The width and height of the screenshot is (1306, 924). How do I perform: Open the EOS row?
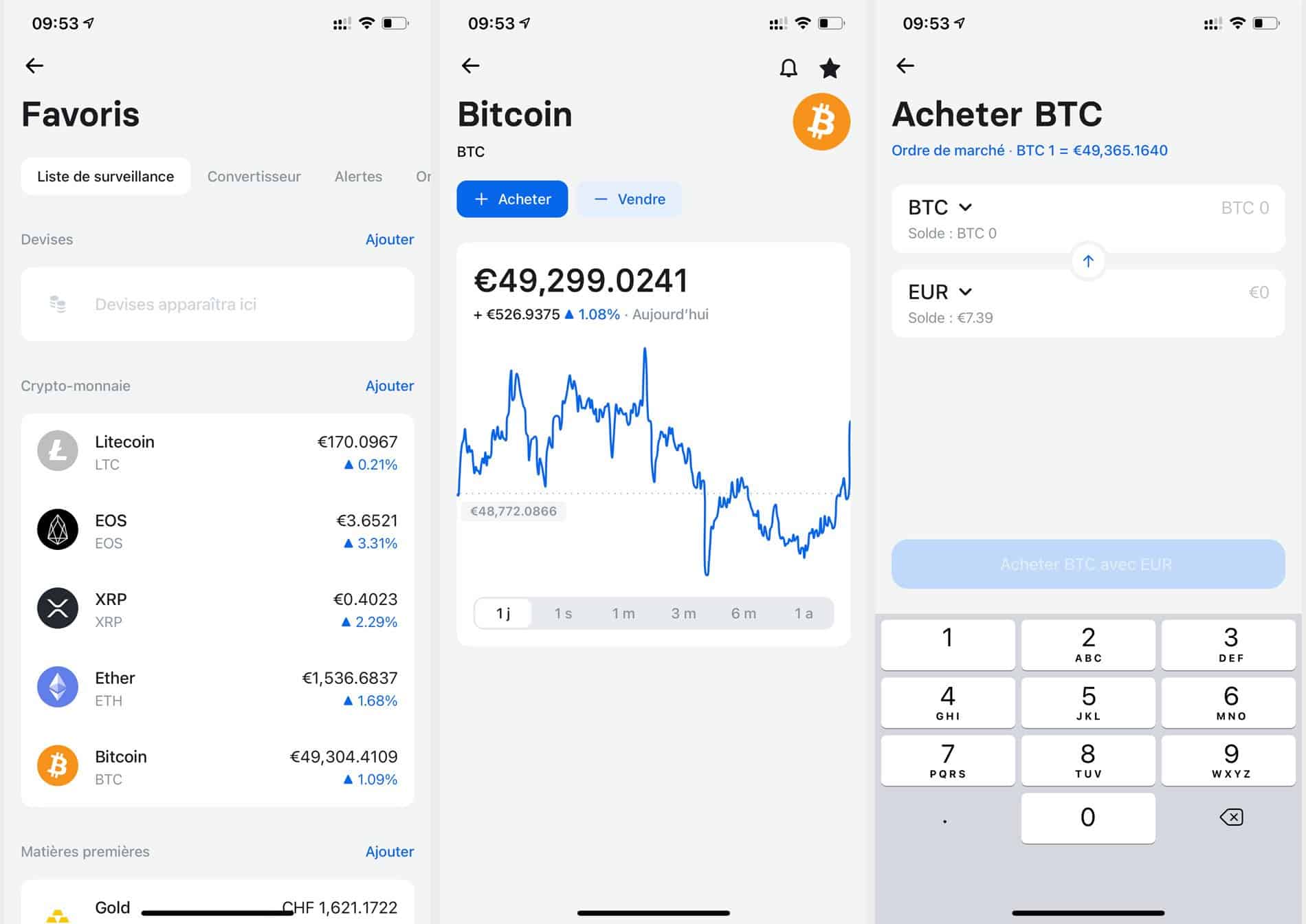click(x=217, y=531)
